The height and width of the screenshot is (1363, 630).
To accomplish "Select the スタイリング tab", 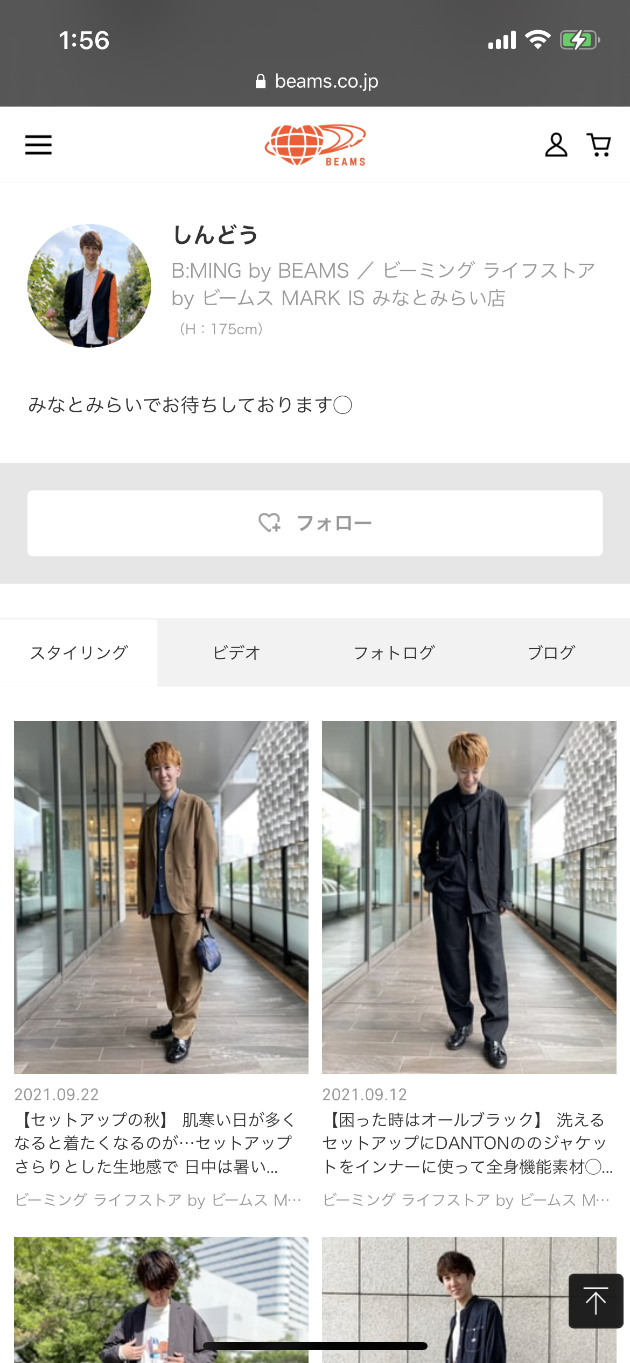I will (79, 652).
